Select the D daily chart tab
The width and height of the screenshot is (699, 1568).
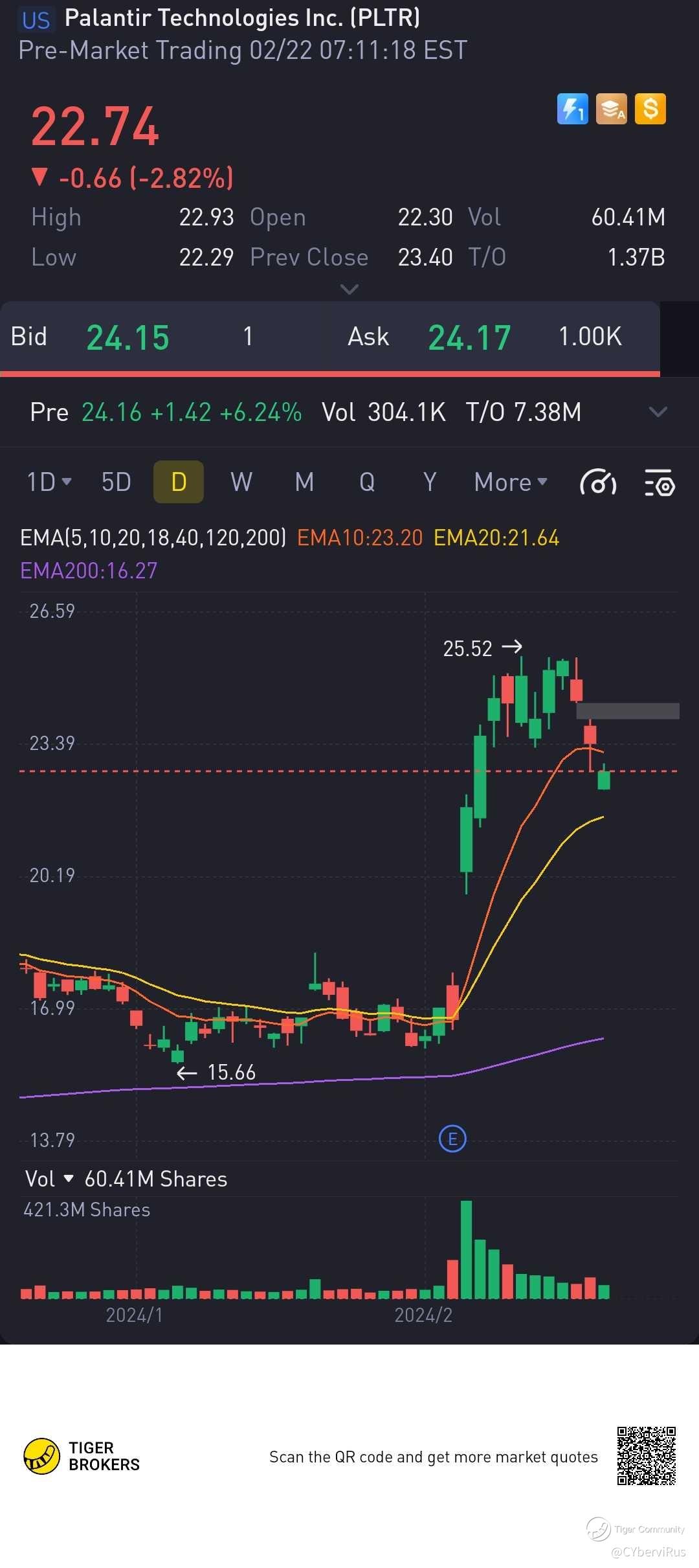click(179, 482)
